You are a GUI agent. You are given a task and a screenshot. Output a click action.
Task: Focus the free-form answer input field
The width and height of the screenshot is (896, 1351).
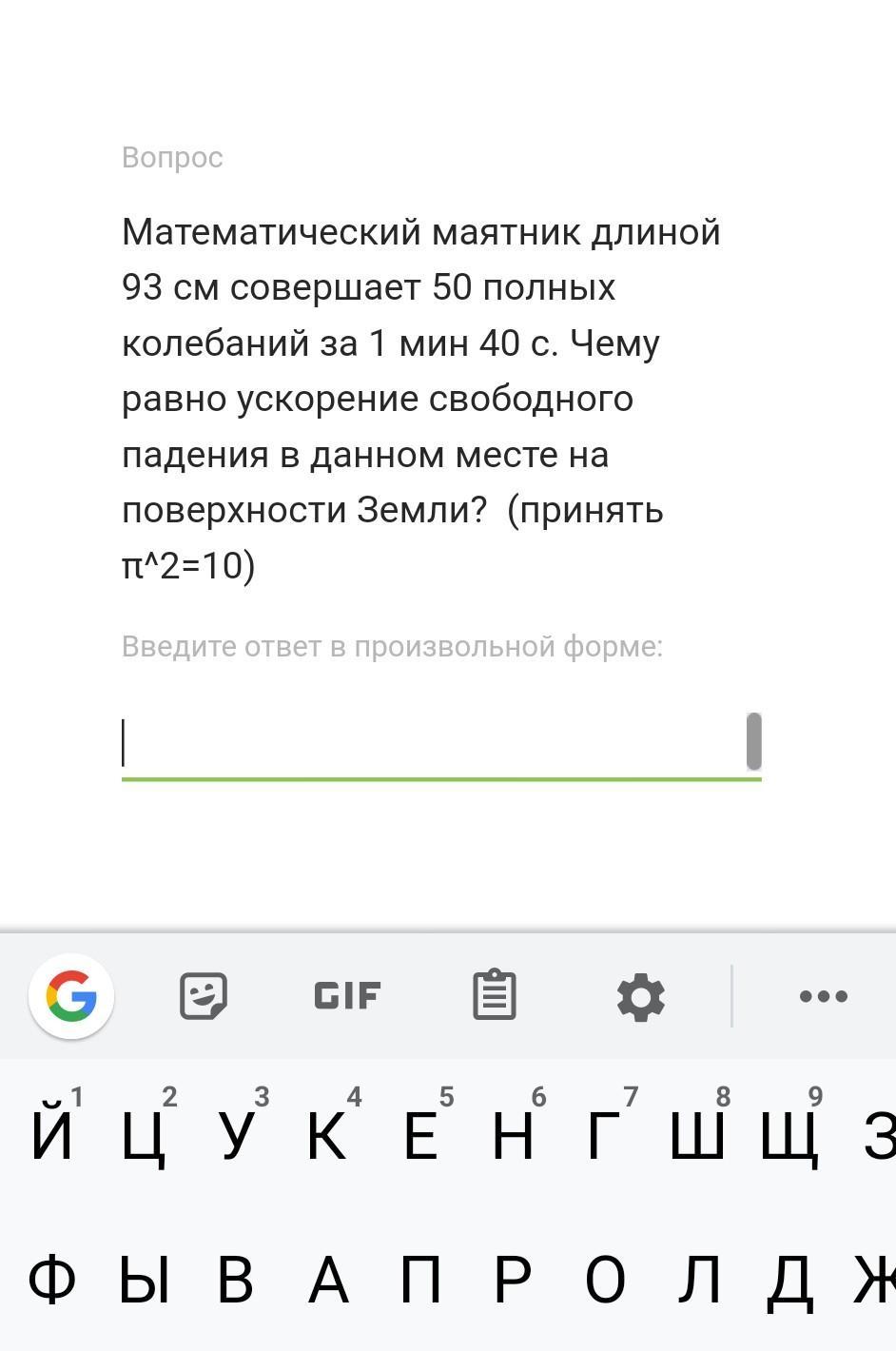click(433, 743)
